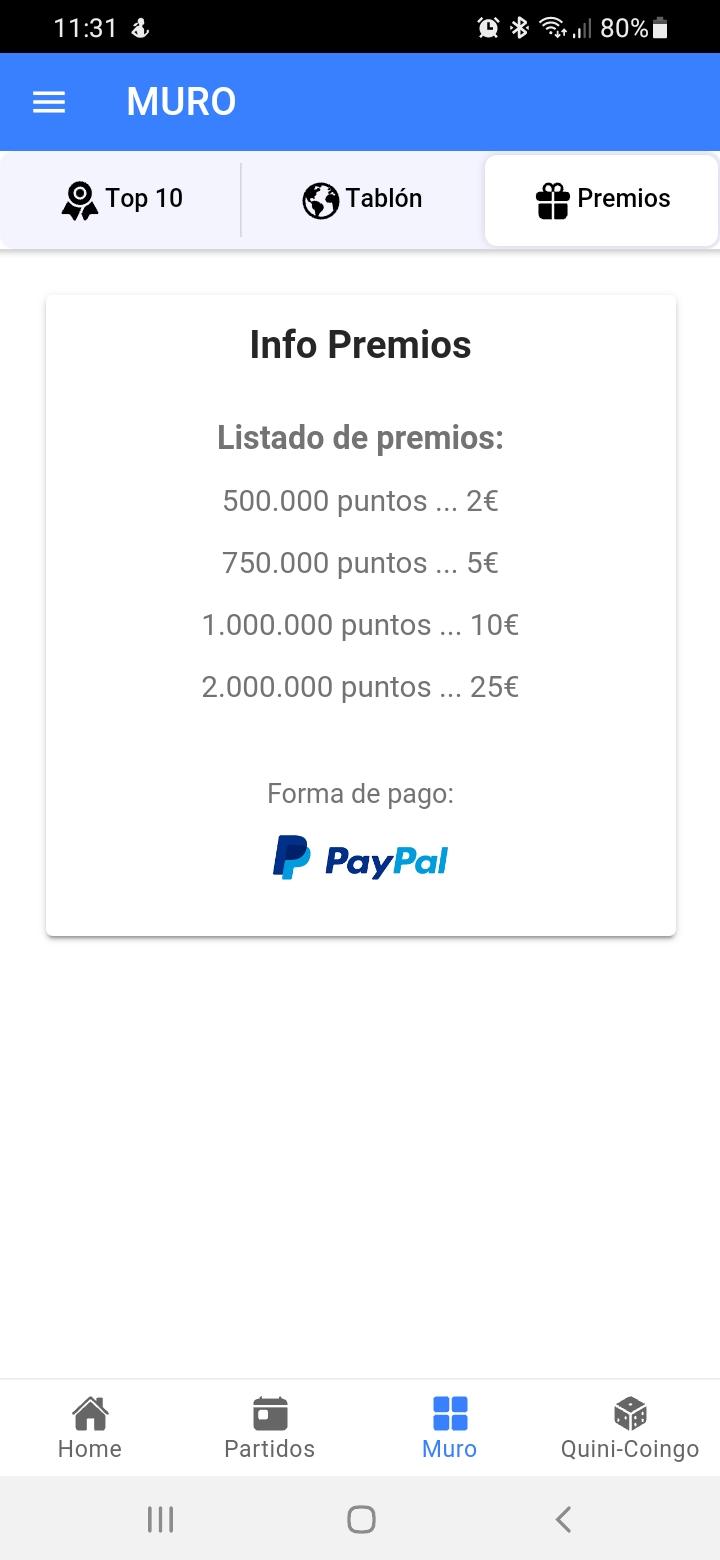This screenshot has width=720, height=1560.
Task: Switch to the Top 10 tab
Action: click(122, 199)
